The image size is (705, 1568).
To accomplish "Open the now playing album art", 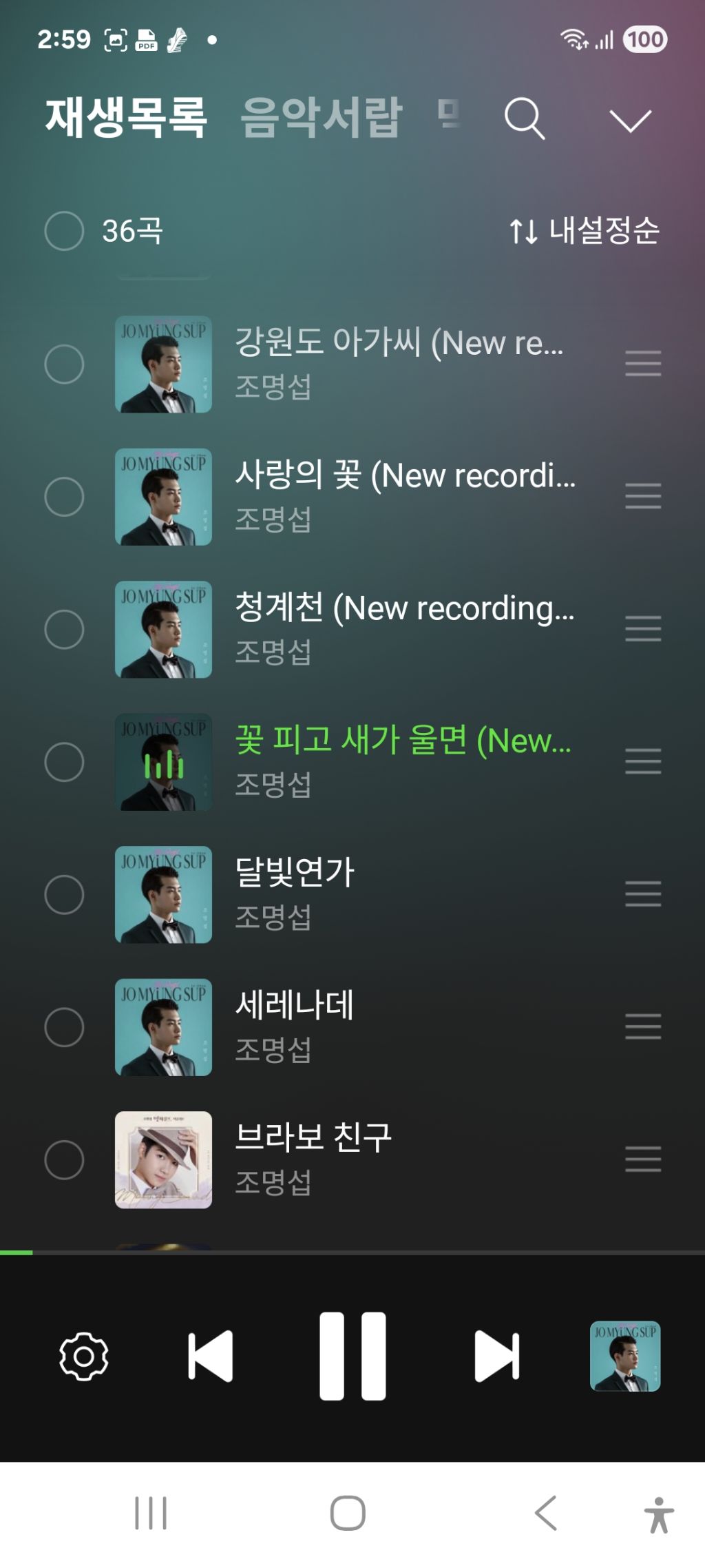I will pyautogui.click(x=625, y=1356).
